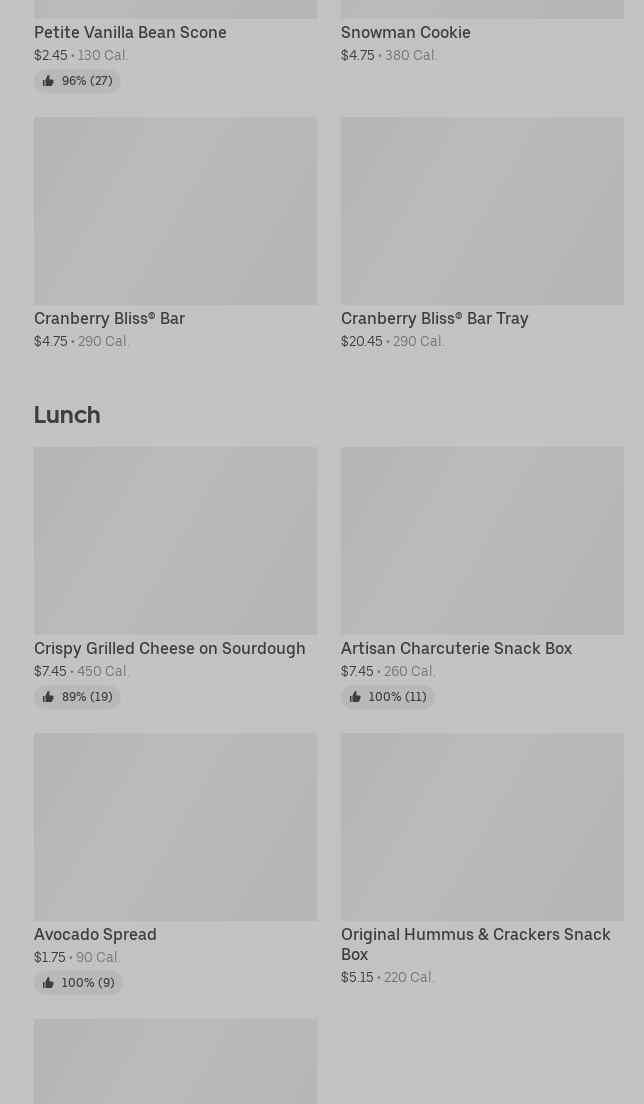This screenshot has width=644, height=1104.
Task: Select the Avocado Spread item
Action: (175, 828)
